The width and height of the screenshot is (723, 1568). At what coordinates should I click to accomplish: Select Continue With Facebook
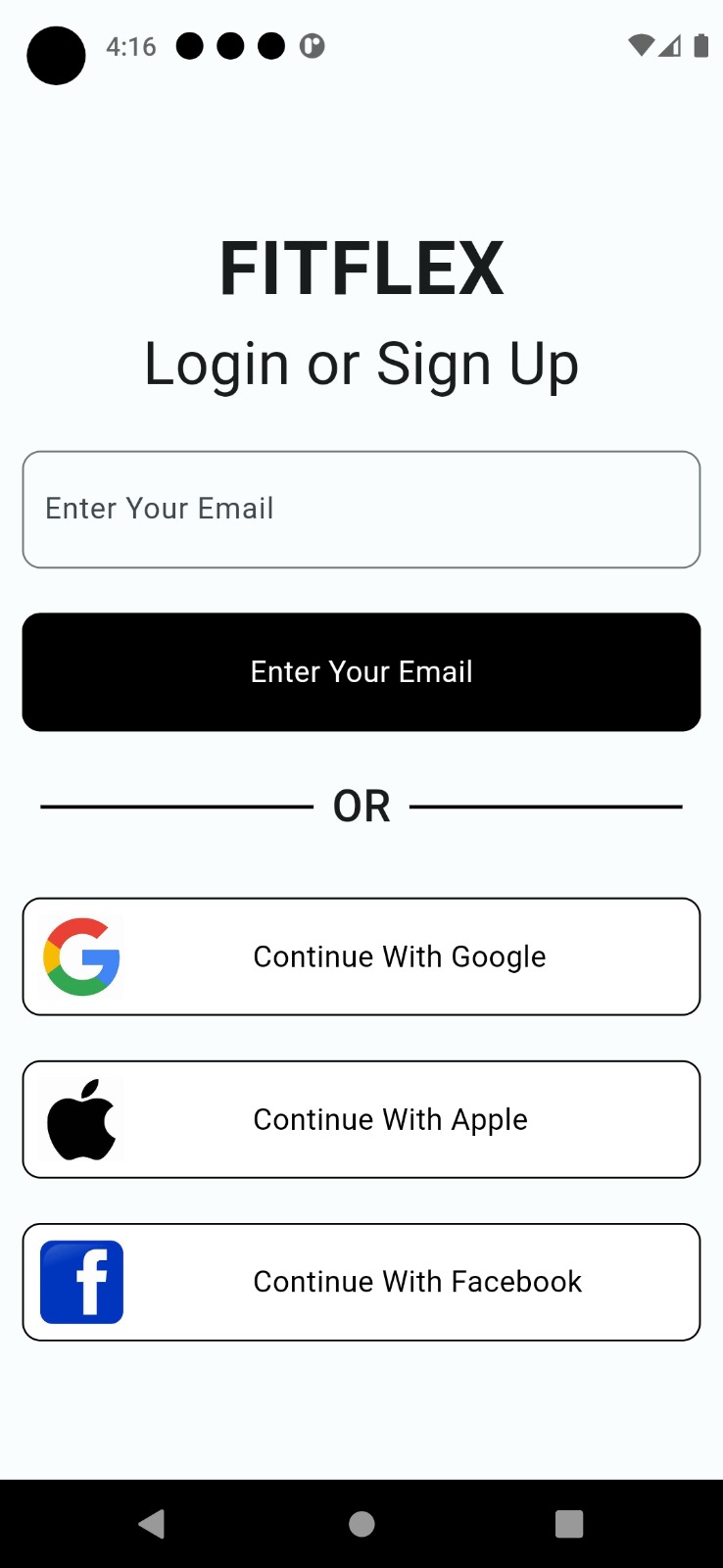[x=361, y=1281]
